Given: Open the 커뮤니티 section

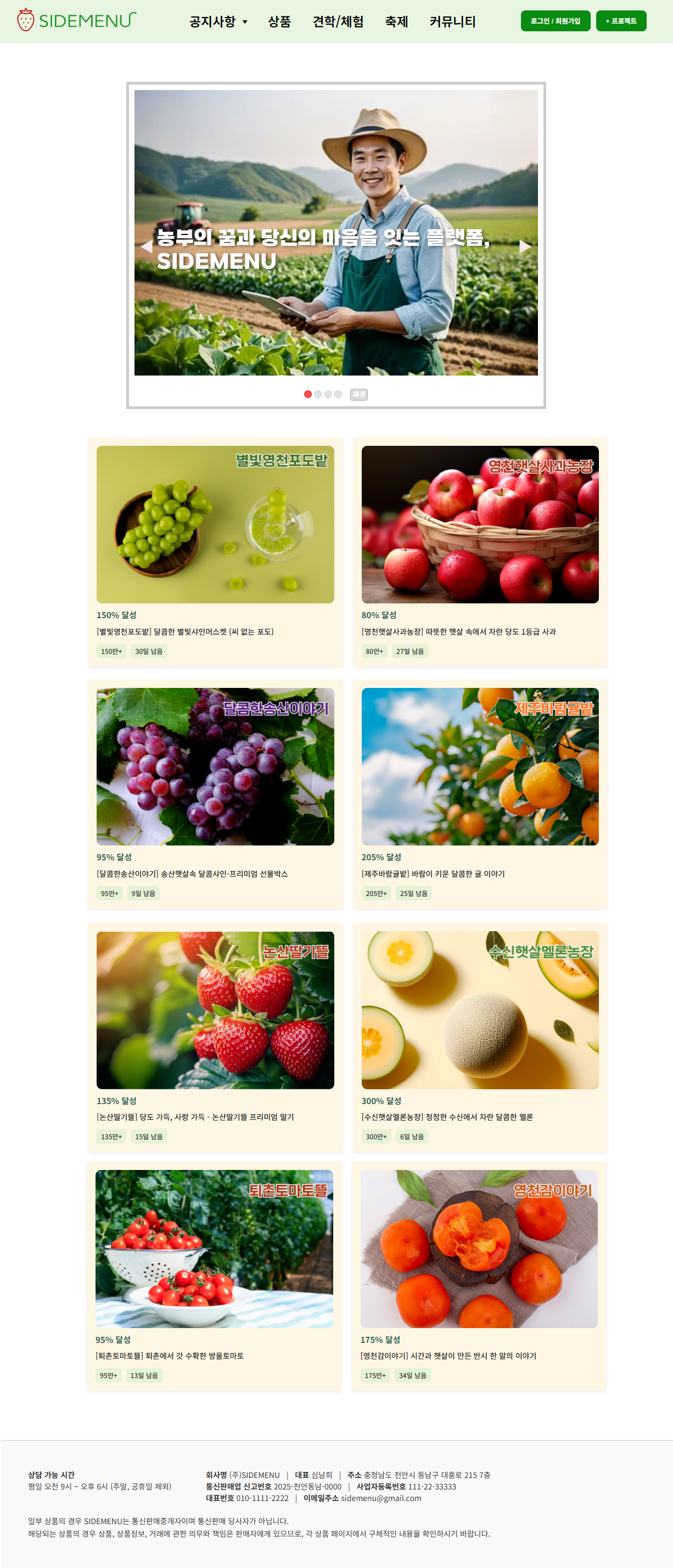Looking at the screenshot, I should click(x=452, y=22).
